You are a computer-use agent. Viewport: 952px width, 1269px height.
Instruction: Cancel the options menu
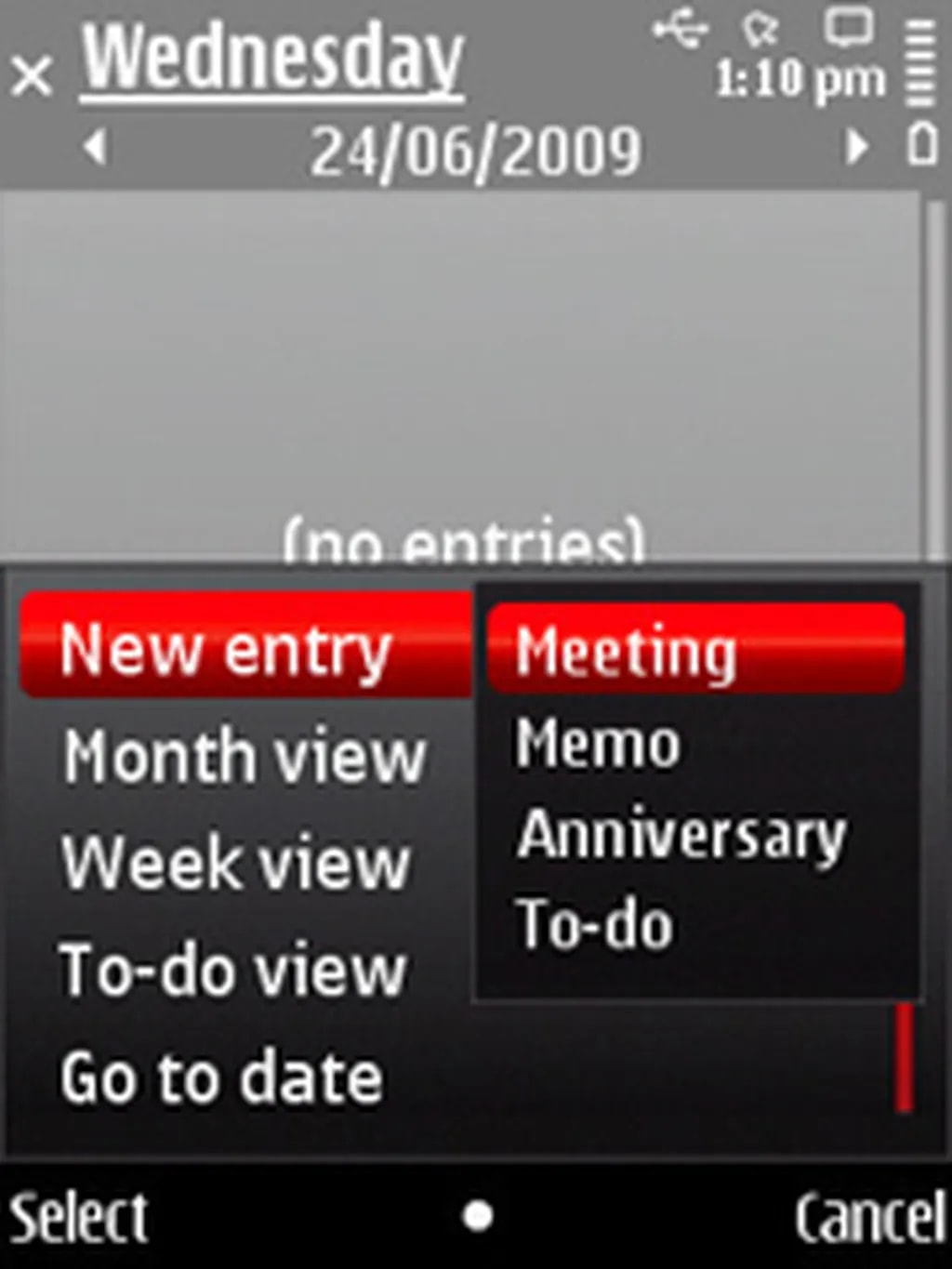coord(869,1217)
